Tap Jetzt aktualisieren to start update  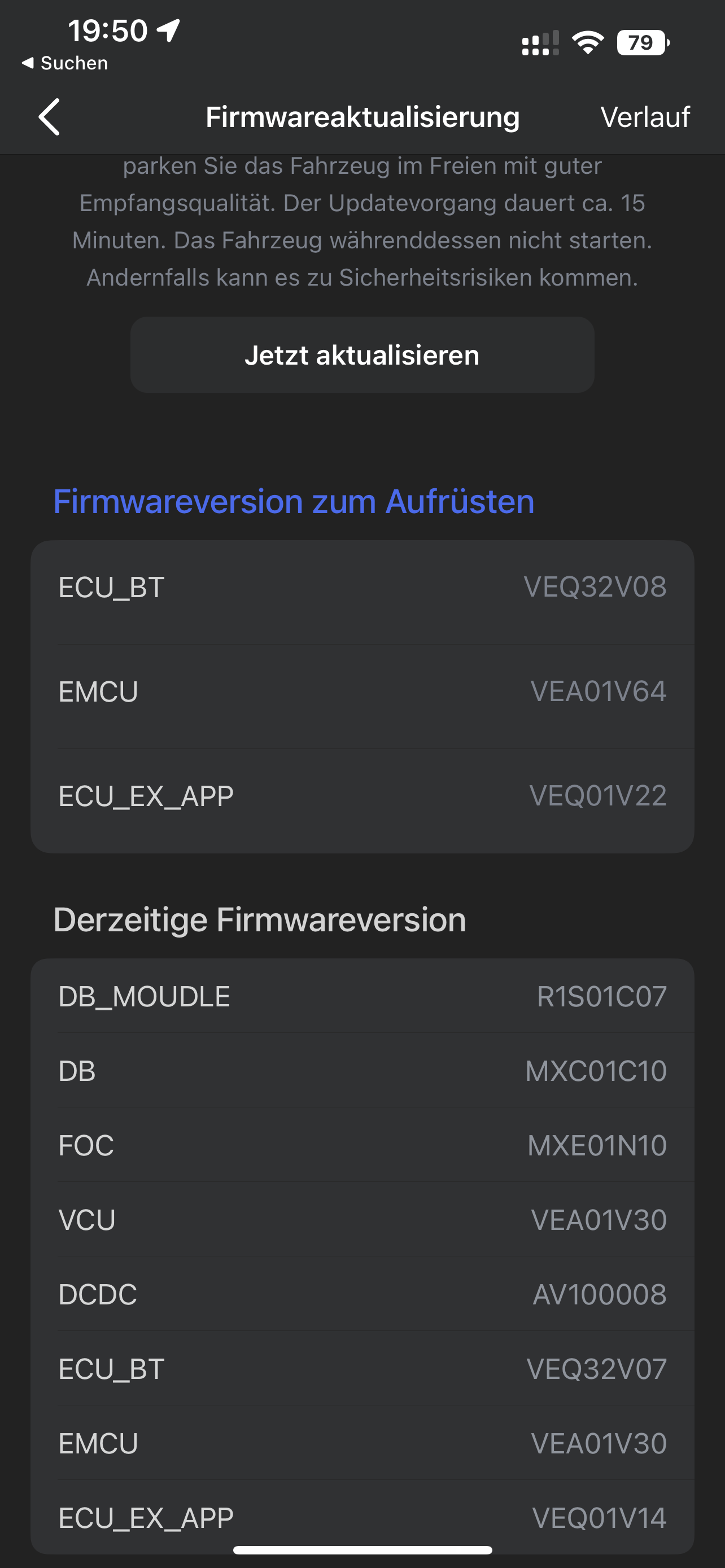[x=362, y=355]
